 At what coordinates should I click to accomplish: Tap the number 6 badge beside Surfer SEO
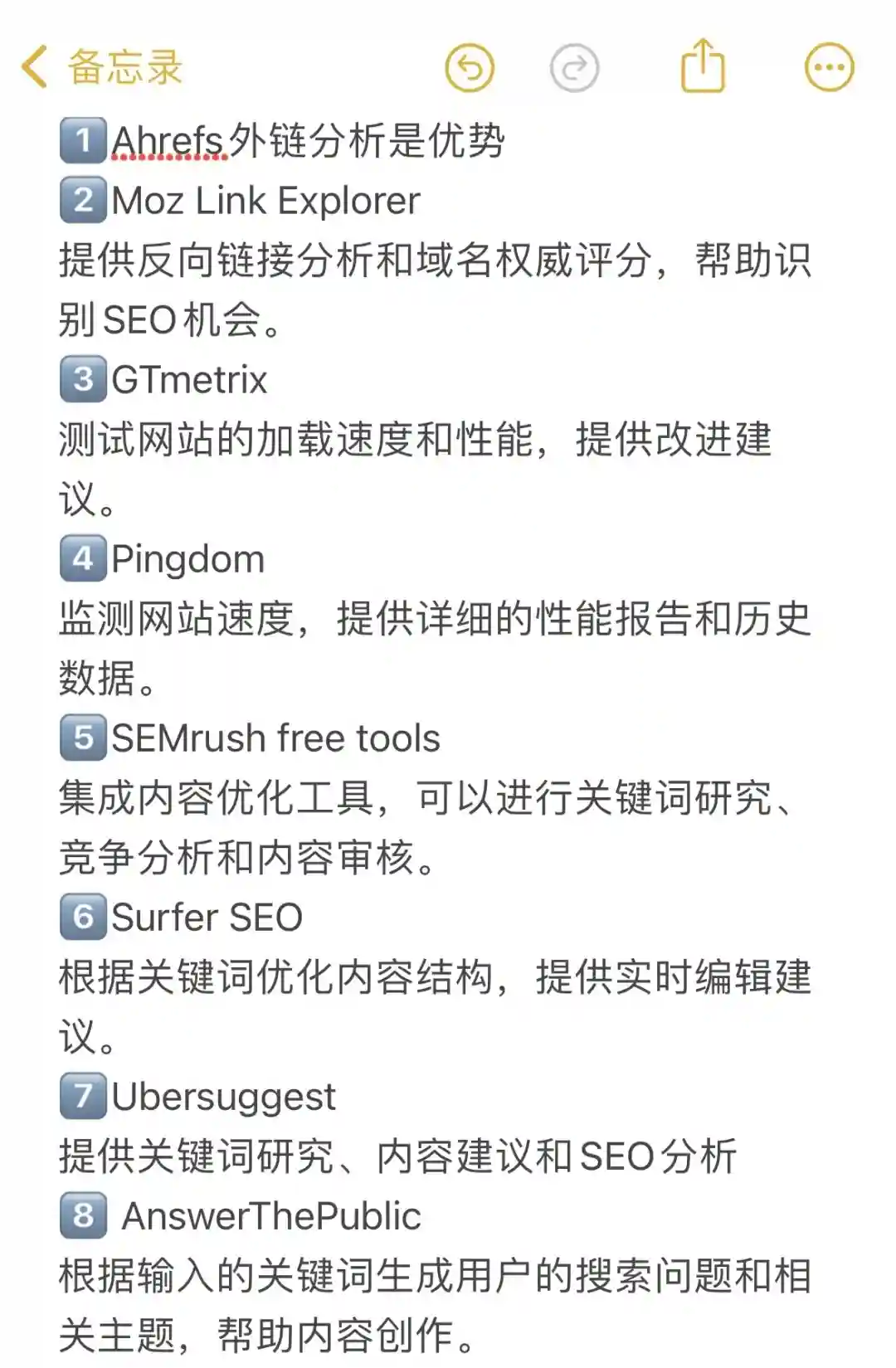(x=83, y=917)
